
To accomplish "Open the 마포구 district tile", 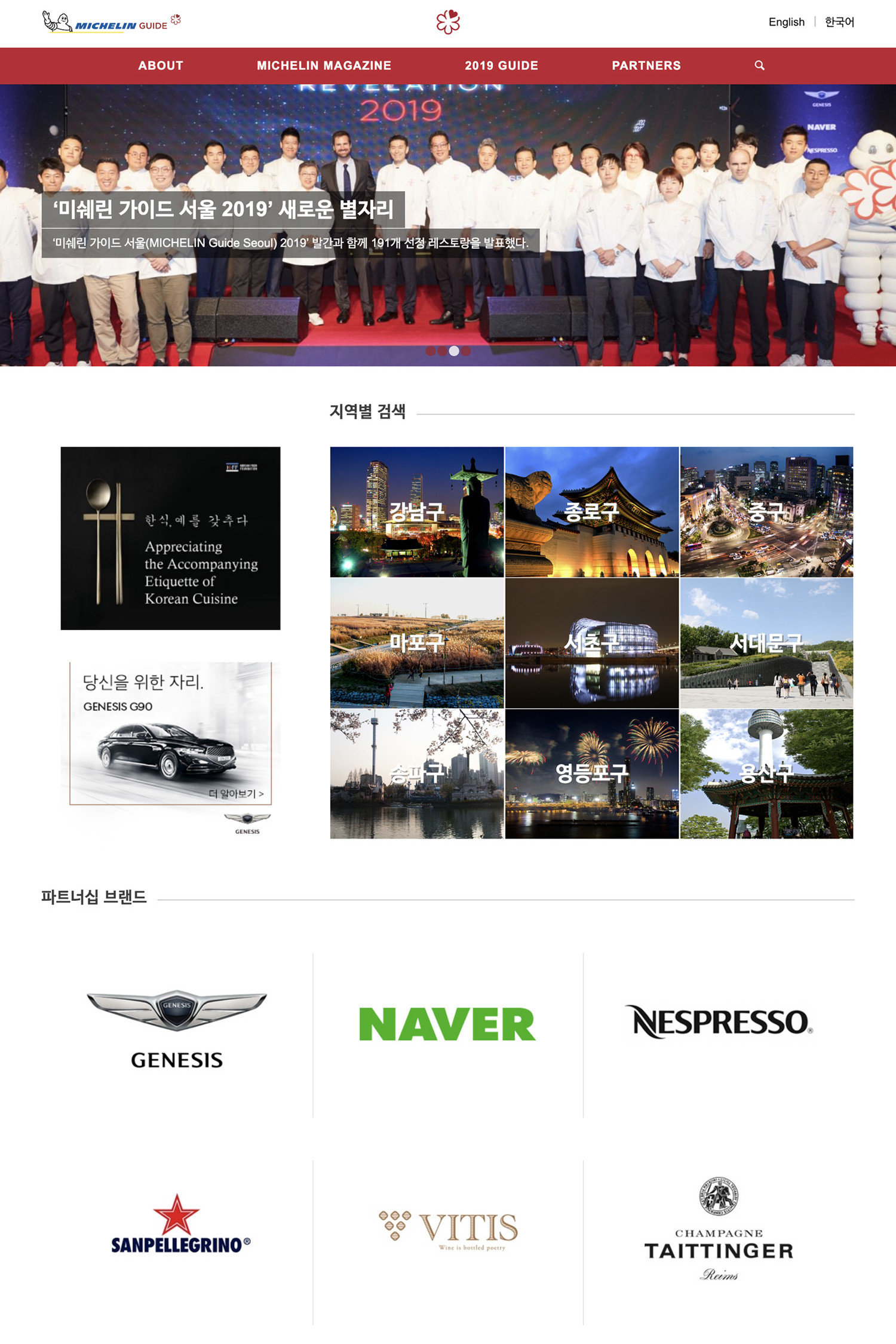I will tap(416, 643).
